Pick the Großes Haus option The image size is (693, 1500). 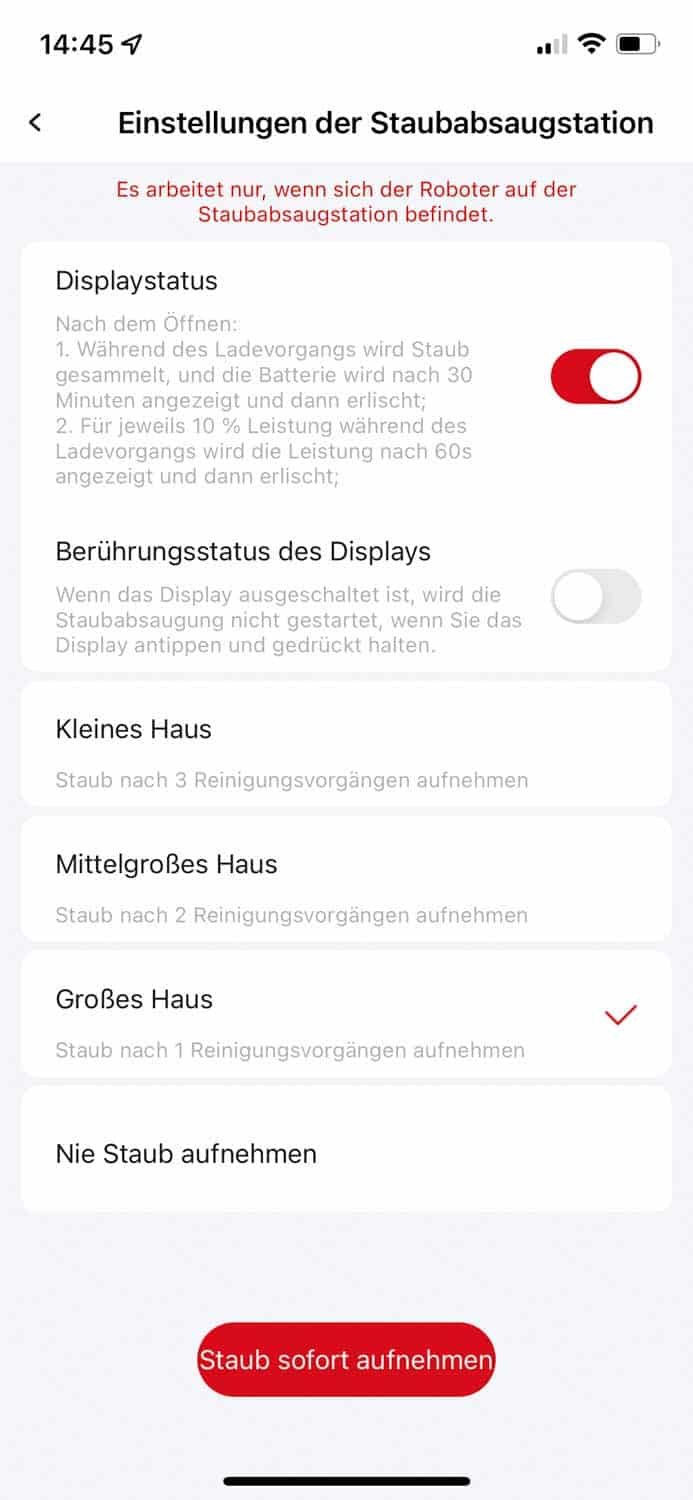346,1014
